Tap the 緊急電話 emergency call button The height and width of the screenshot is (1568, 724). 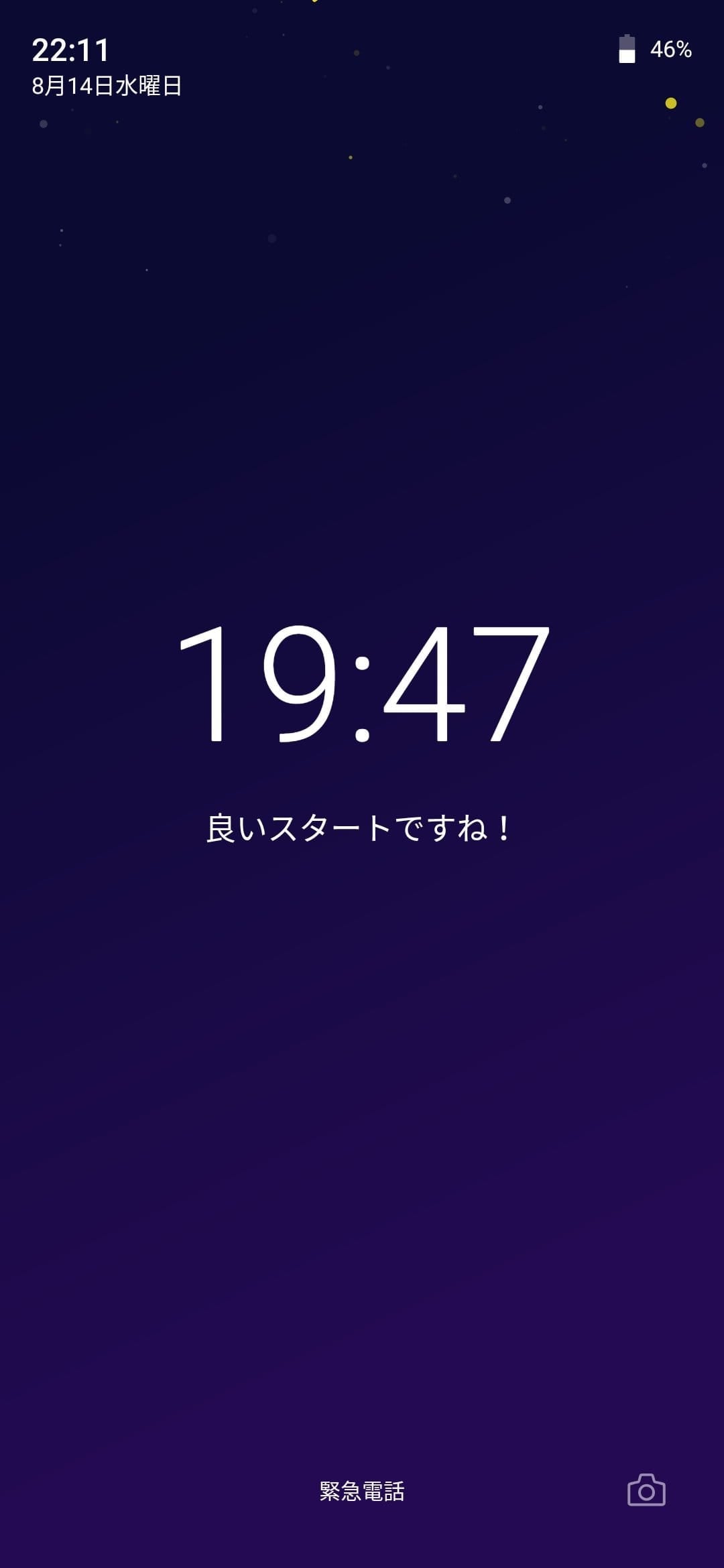click(362, 1491)
